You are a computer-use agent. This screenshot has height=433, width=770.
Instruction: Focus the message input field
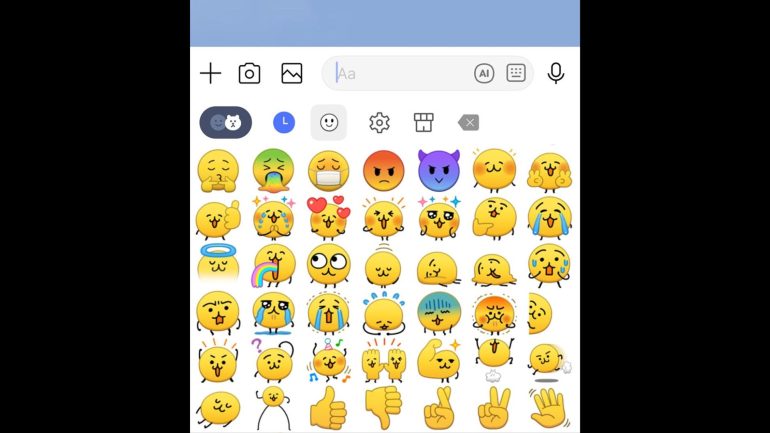click(x=400, y=73)
